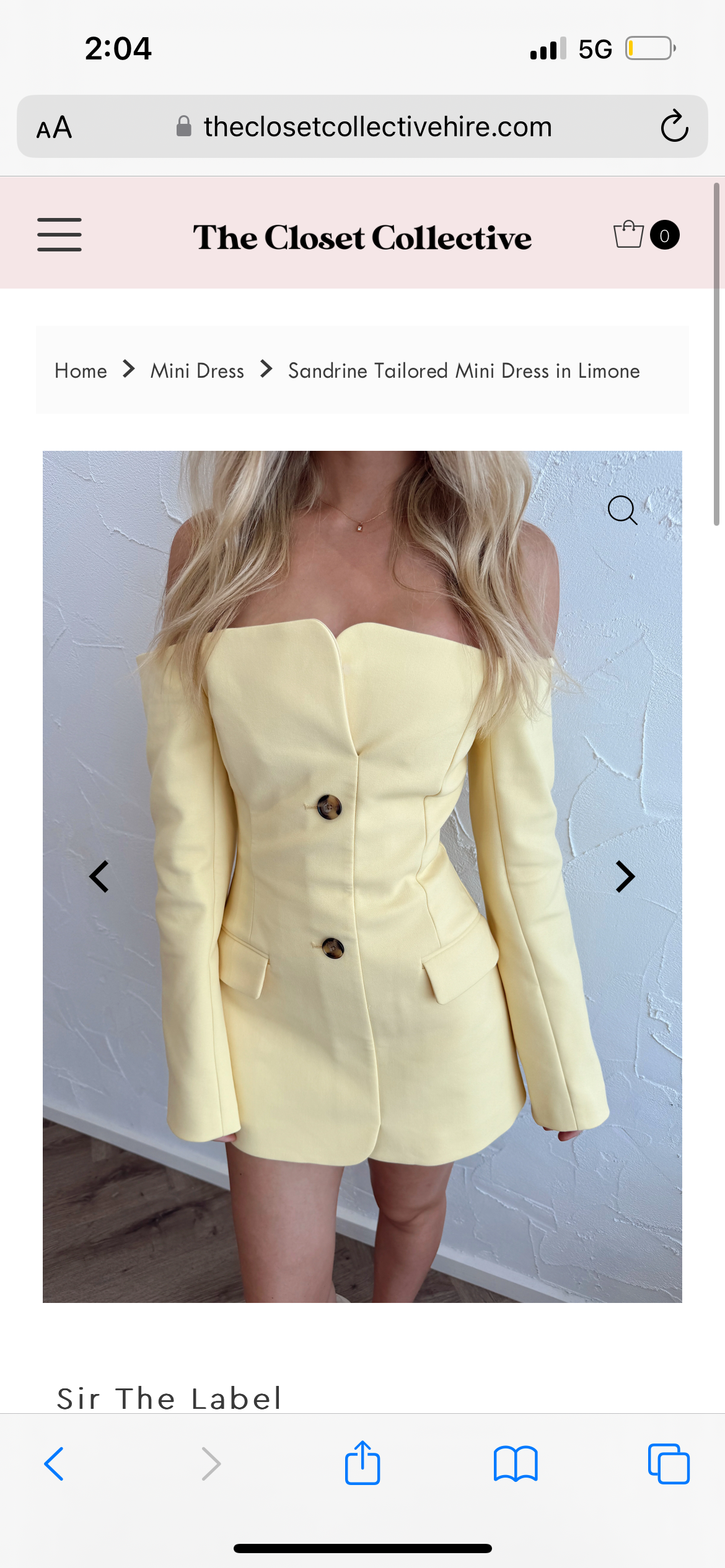This screenshot has width=725, height=1568.
Task: Zoom the product photo with magnifier
Action: pyautogui.click(x=622, y=510)
